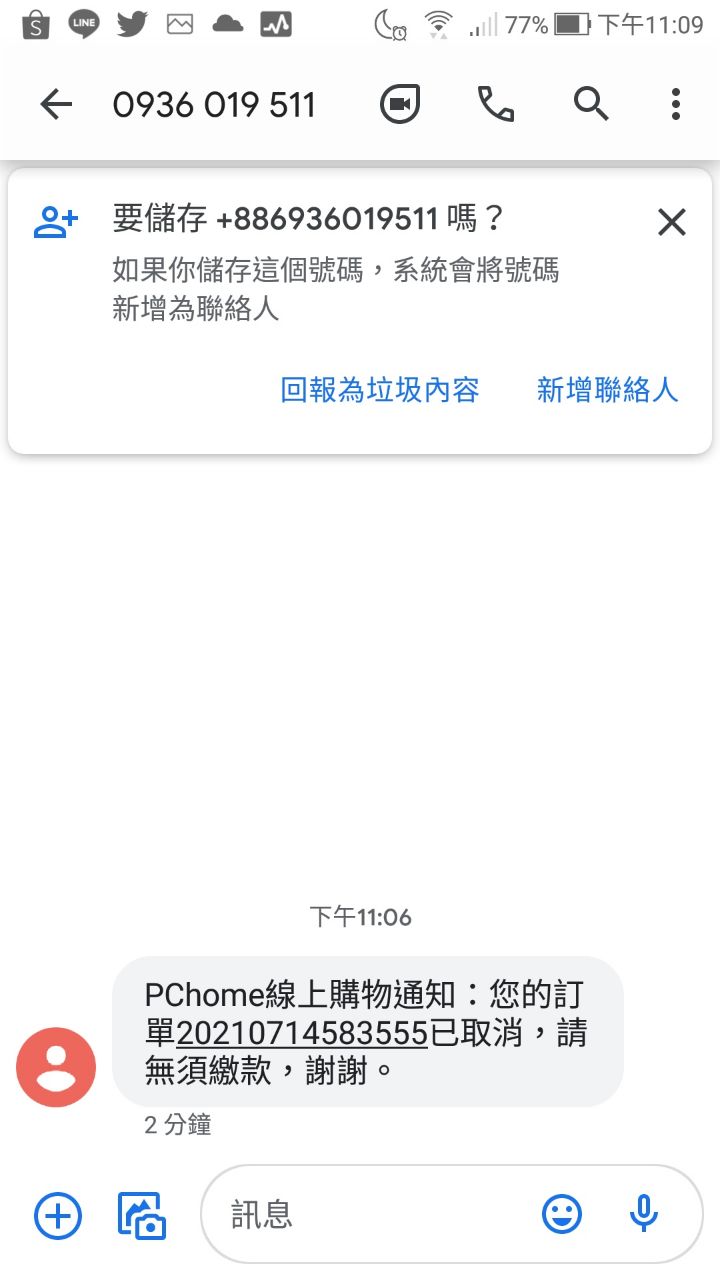Call 0936 019 511 by phone
720x1280 pixels.
[495, 104]
